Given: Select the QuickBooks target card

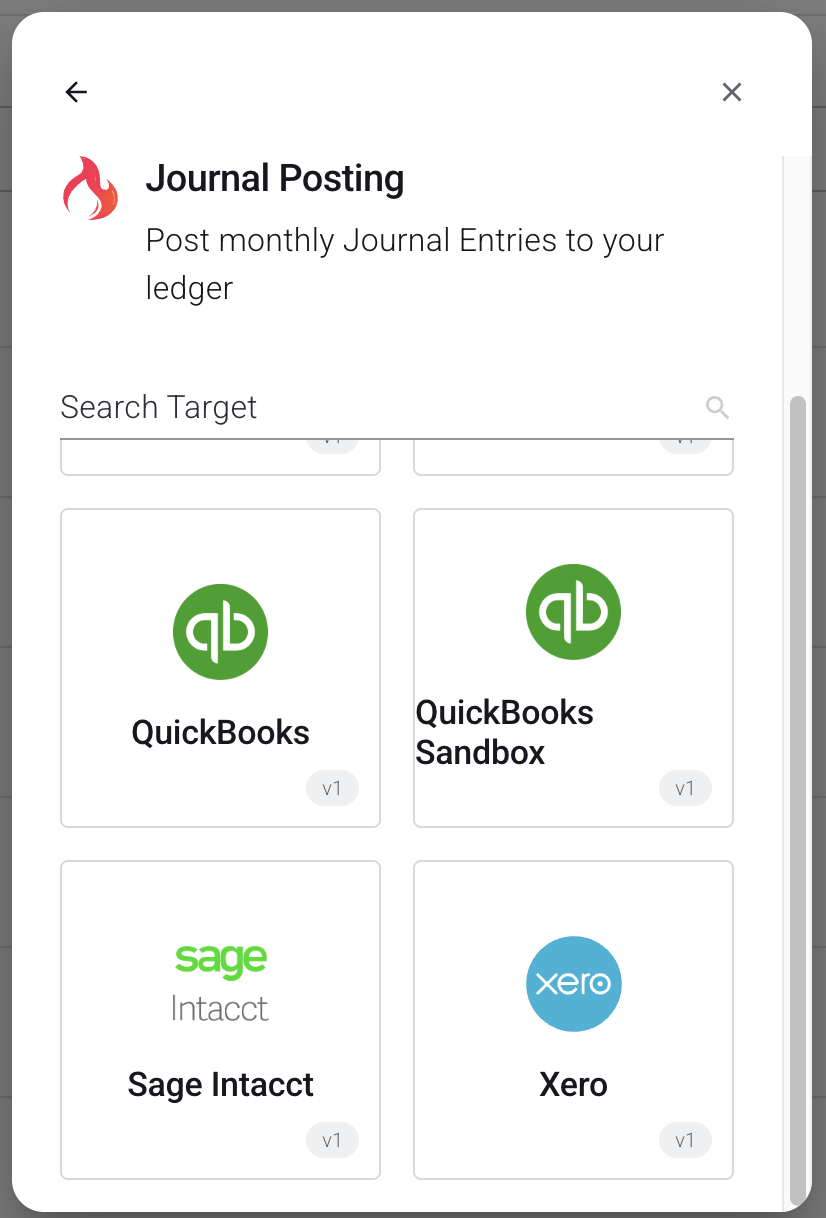Looking at the screenshot, I should (220, 667).
